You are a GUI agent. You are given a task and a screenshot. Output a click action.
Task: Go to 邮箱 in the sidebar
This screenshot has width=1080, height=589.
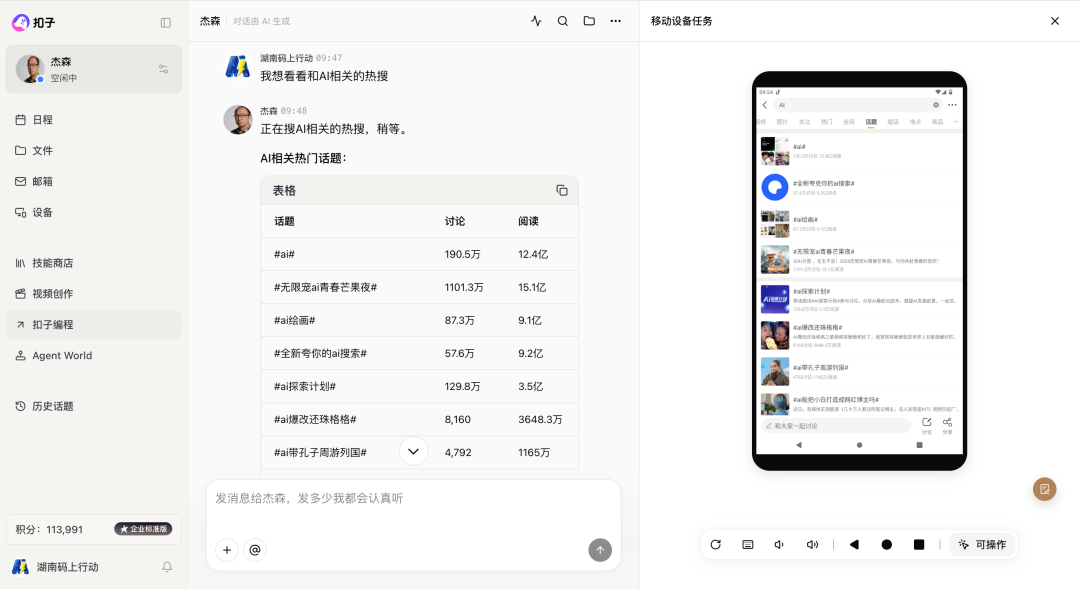coord(42,182)
